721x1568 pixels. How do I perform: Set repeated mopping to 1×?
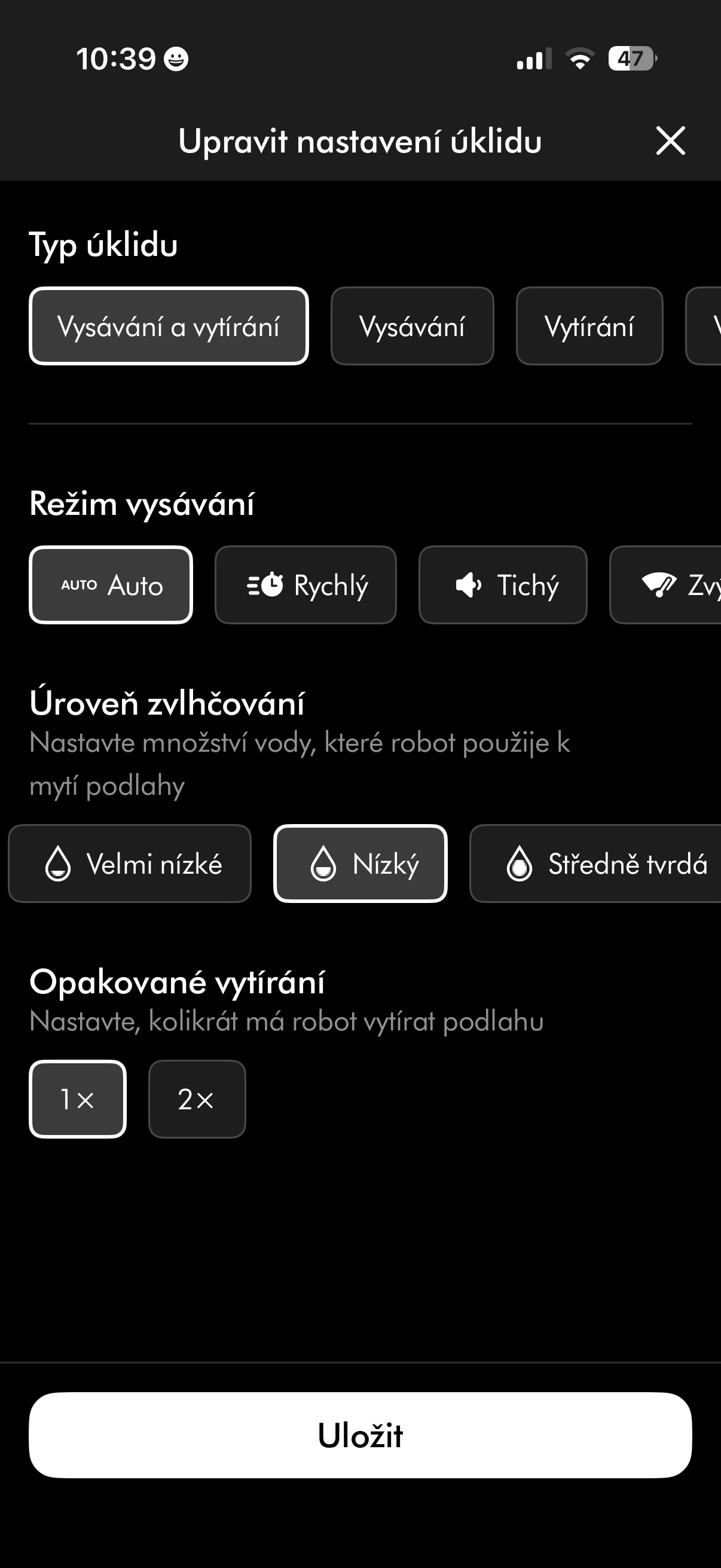(x=77, y=1099)
